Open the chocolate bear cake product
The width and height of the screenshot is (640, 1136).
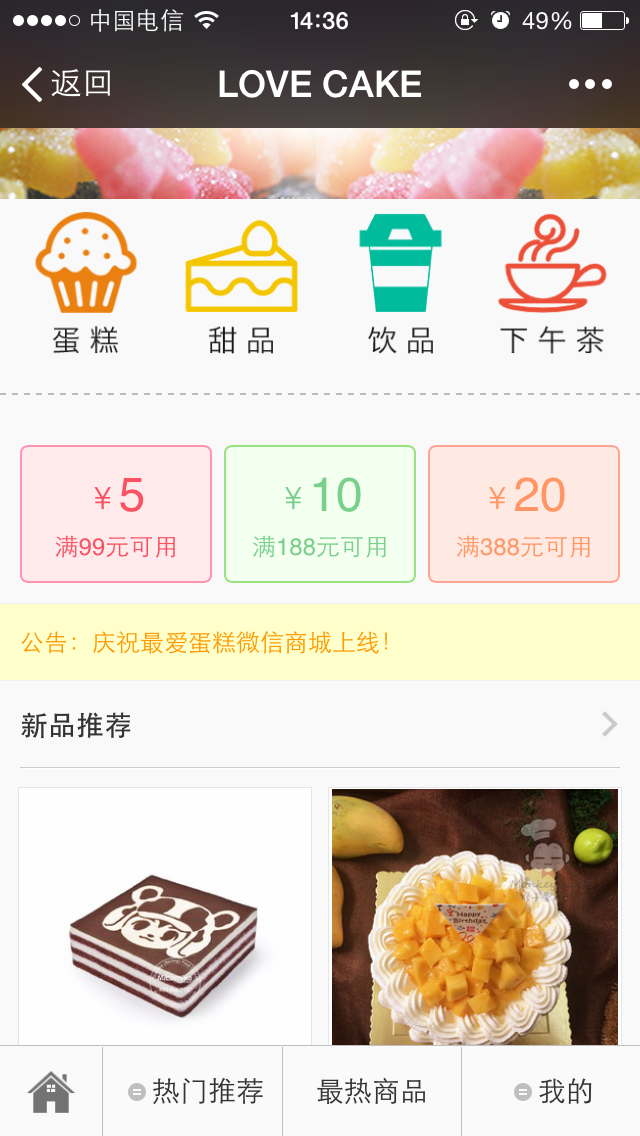[165, 917]
